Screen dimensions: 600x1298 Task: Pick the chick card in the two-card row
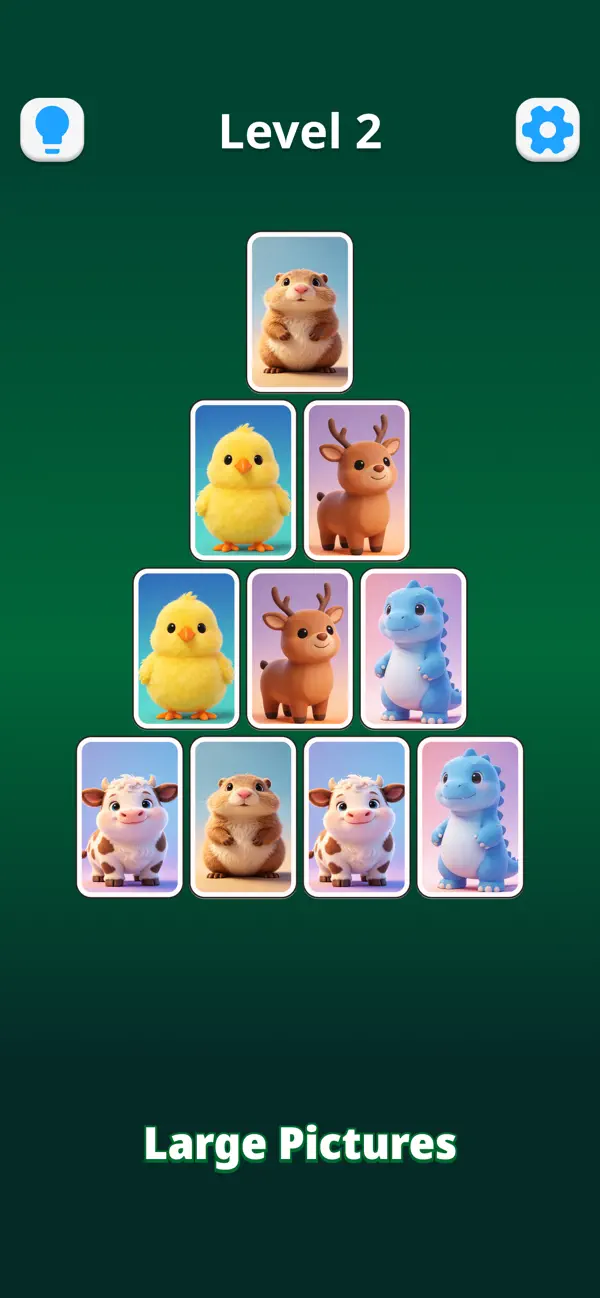(x=243, y=480)
